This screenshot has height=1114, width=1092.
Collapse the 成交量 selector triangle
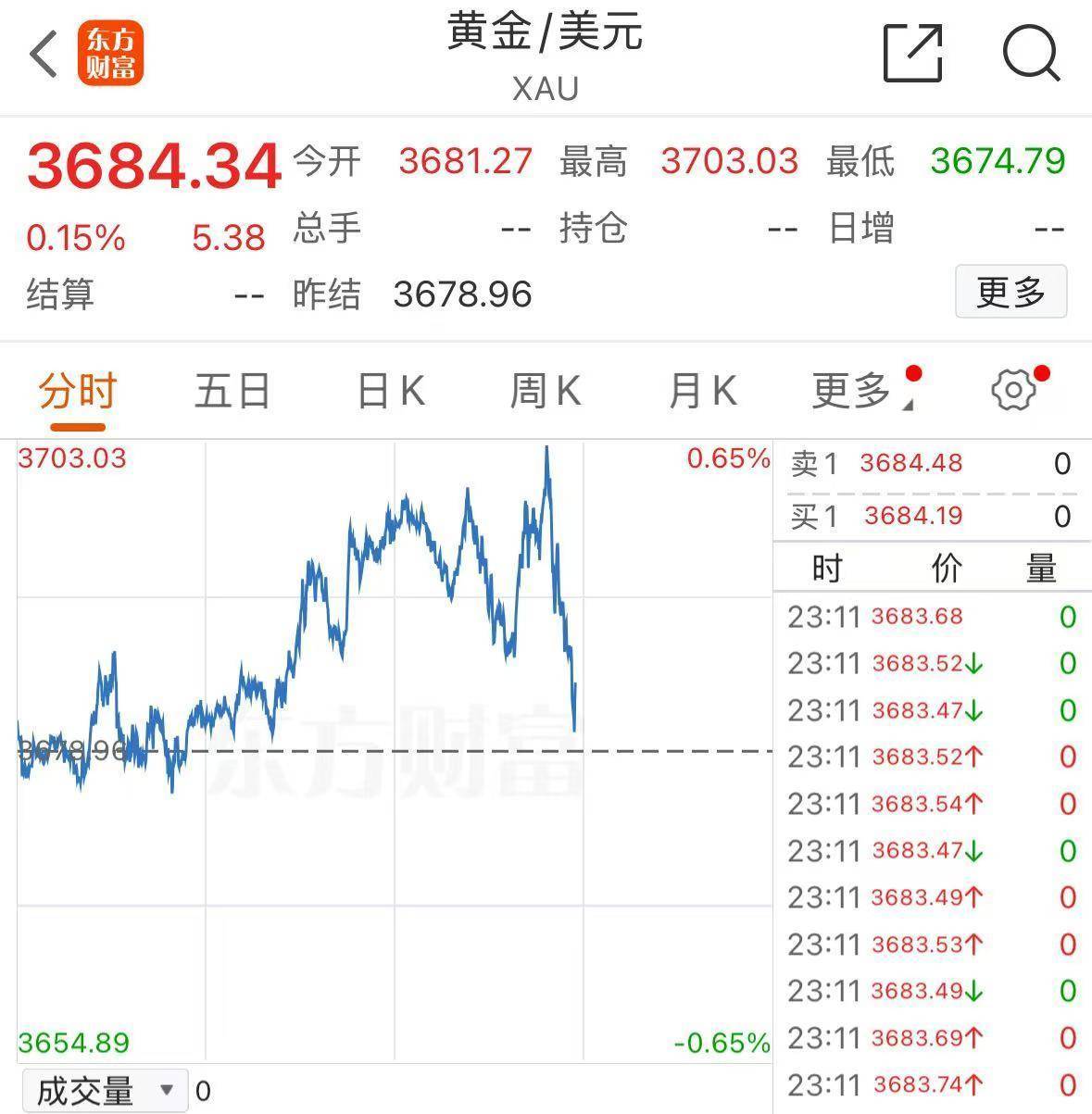[167, 1092]
